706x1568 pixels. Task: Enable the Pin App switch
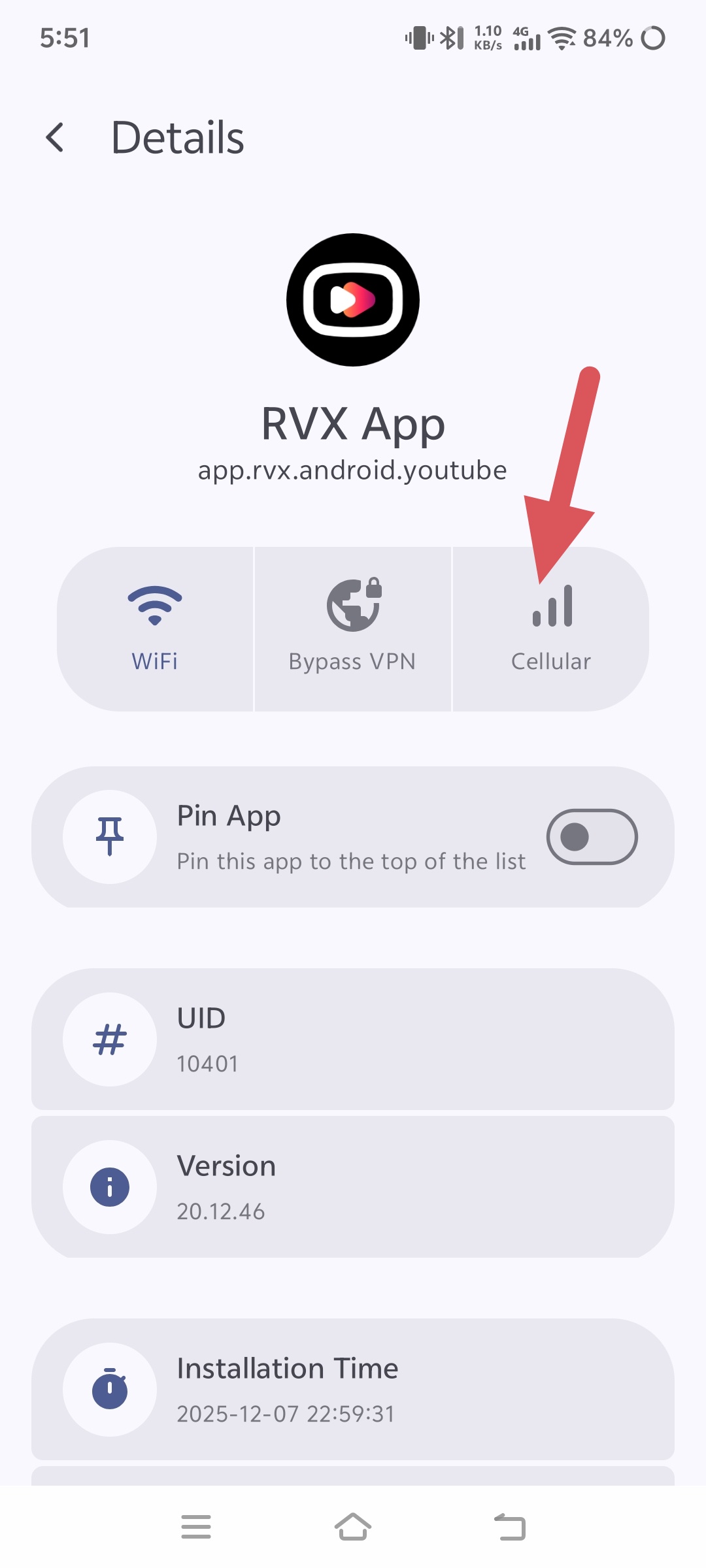592,837
